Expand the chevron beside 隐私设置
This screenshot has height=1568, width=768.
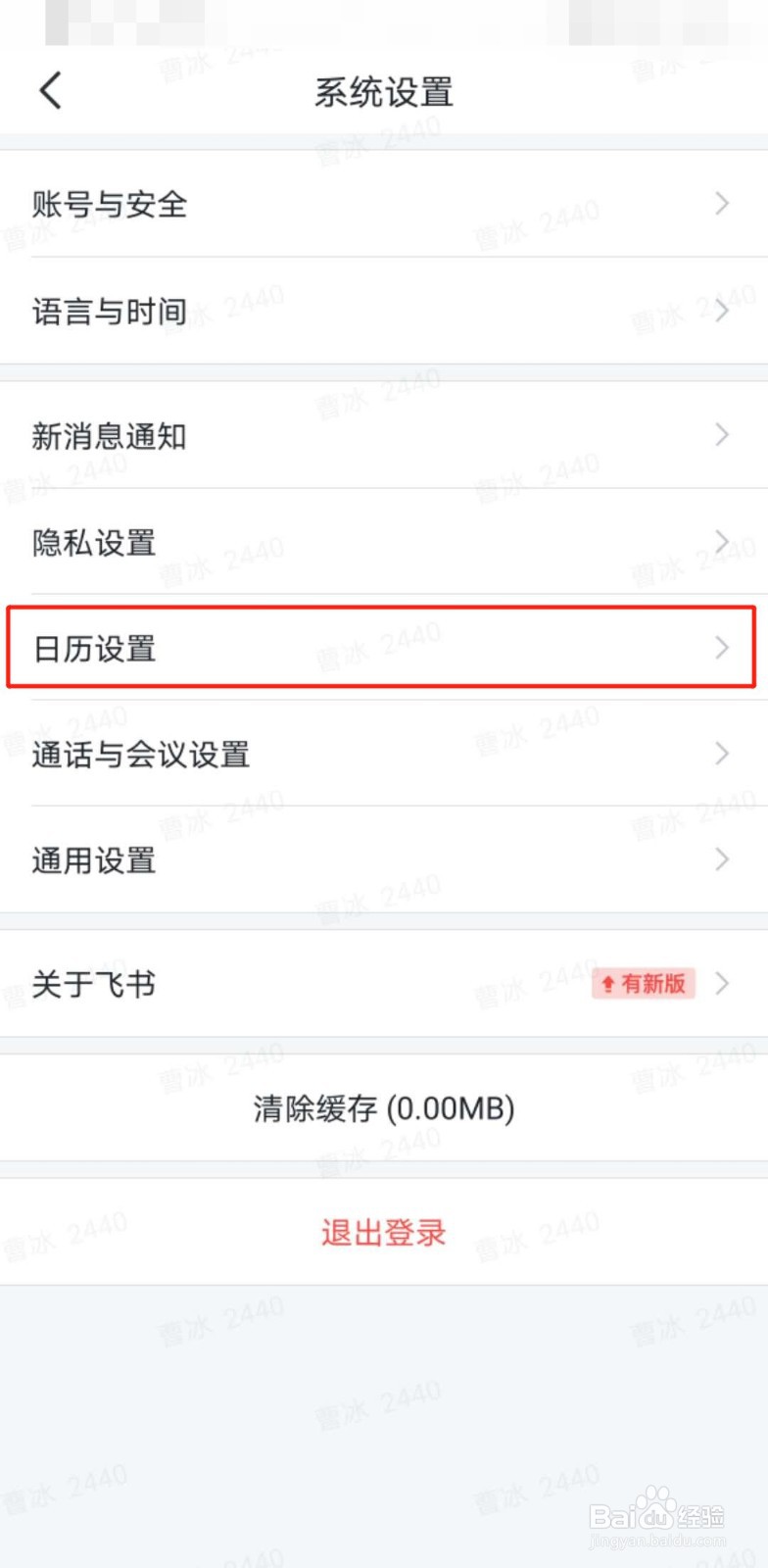tap(723, 542)
